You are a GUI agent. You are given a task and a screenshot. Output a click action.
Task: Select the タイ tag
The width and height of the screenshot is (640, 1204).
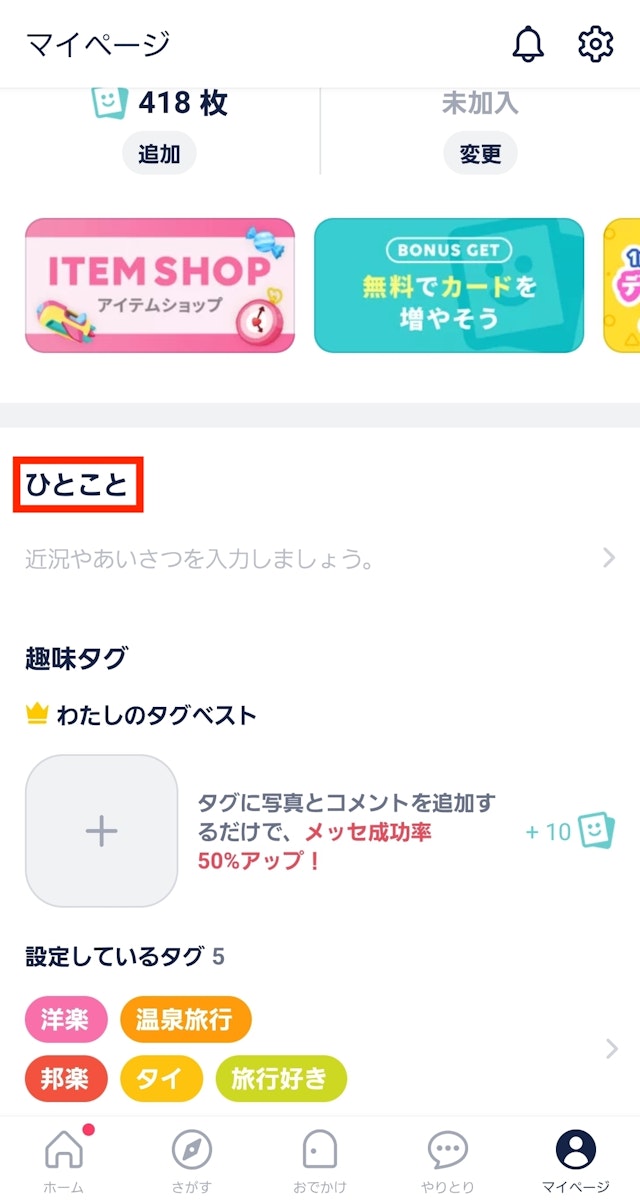(x=161, y=1079)
